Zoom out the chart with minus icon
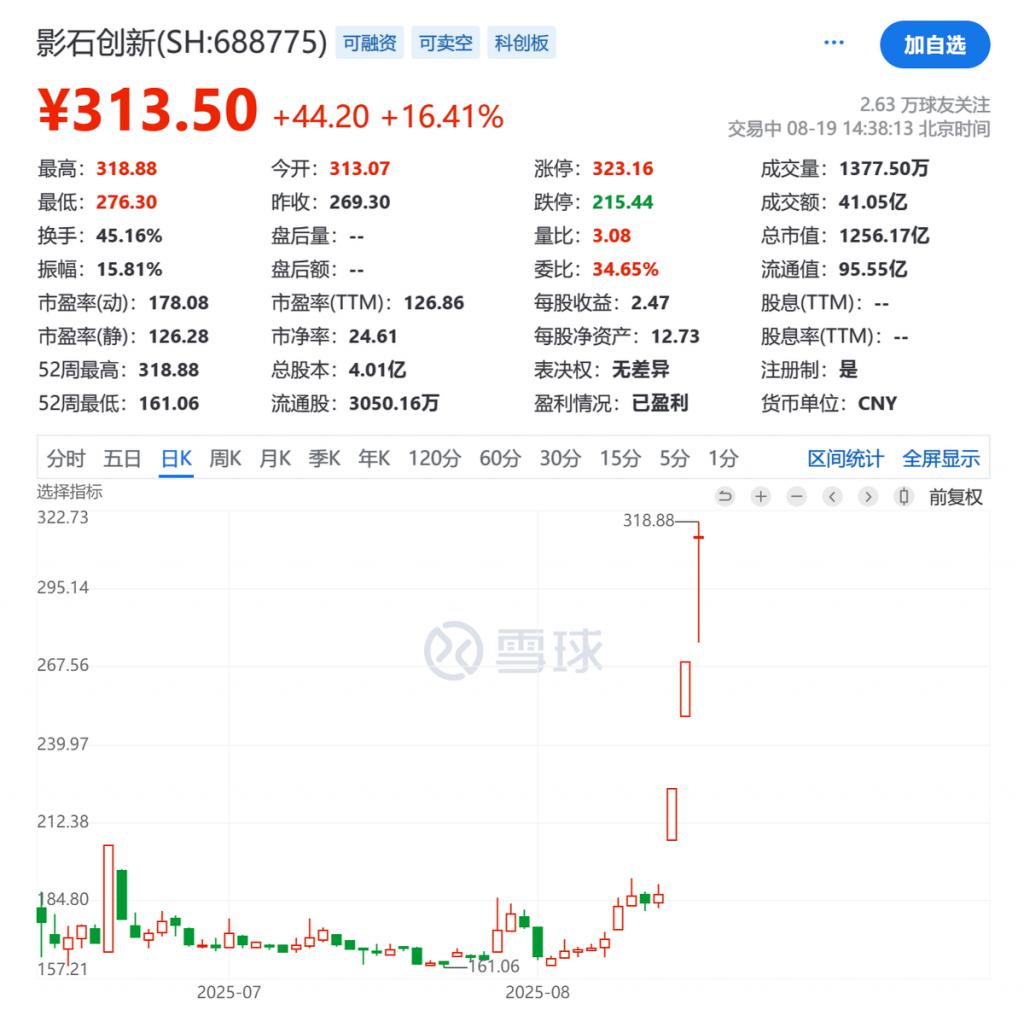Screen dimensions: 1024x1010 click(x=797, y=497)
